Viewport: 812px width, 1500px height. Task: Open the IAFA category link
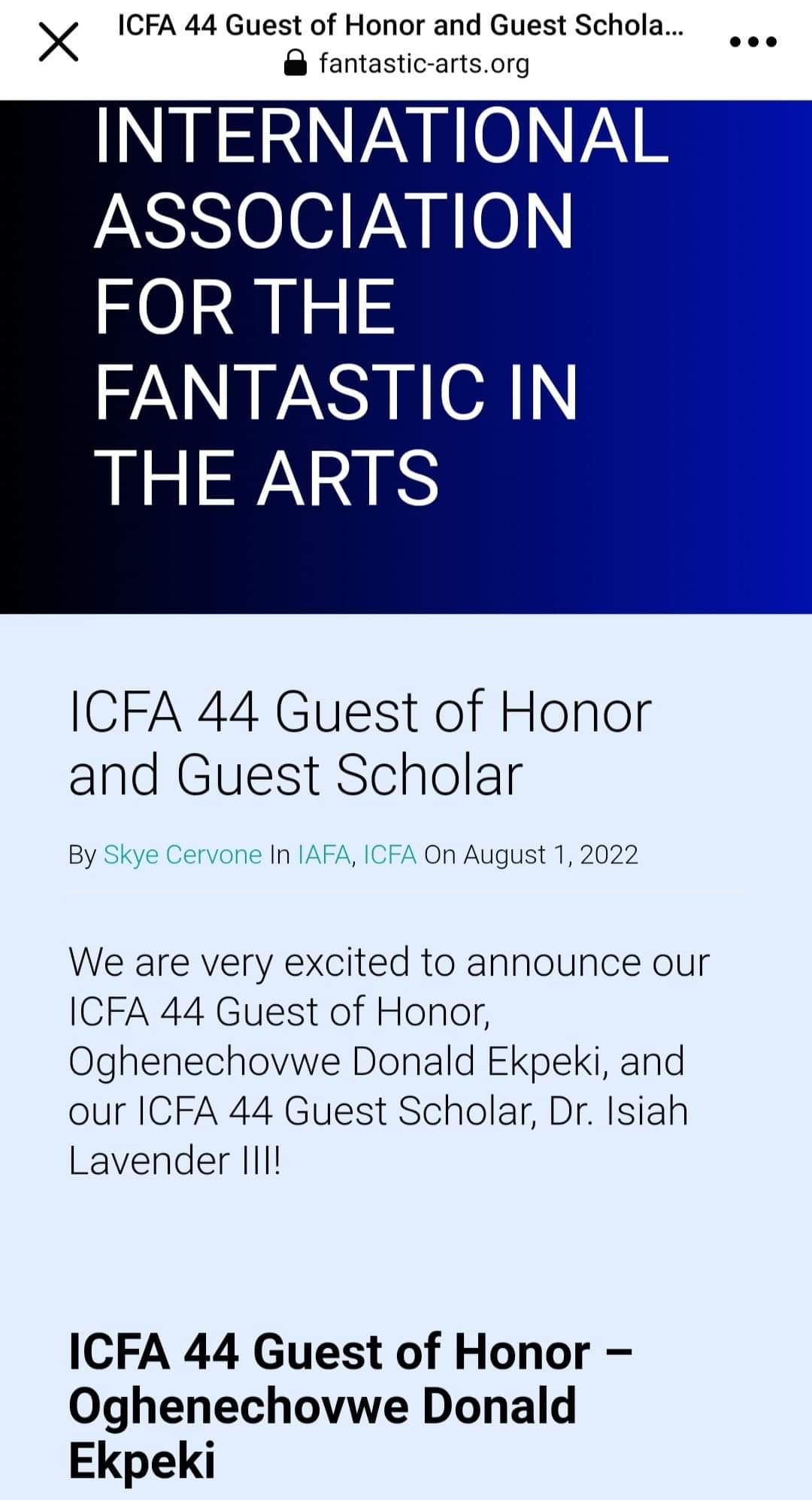[x=324, y=855]
